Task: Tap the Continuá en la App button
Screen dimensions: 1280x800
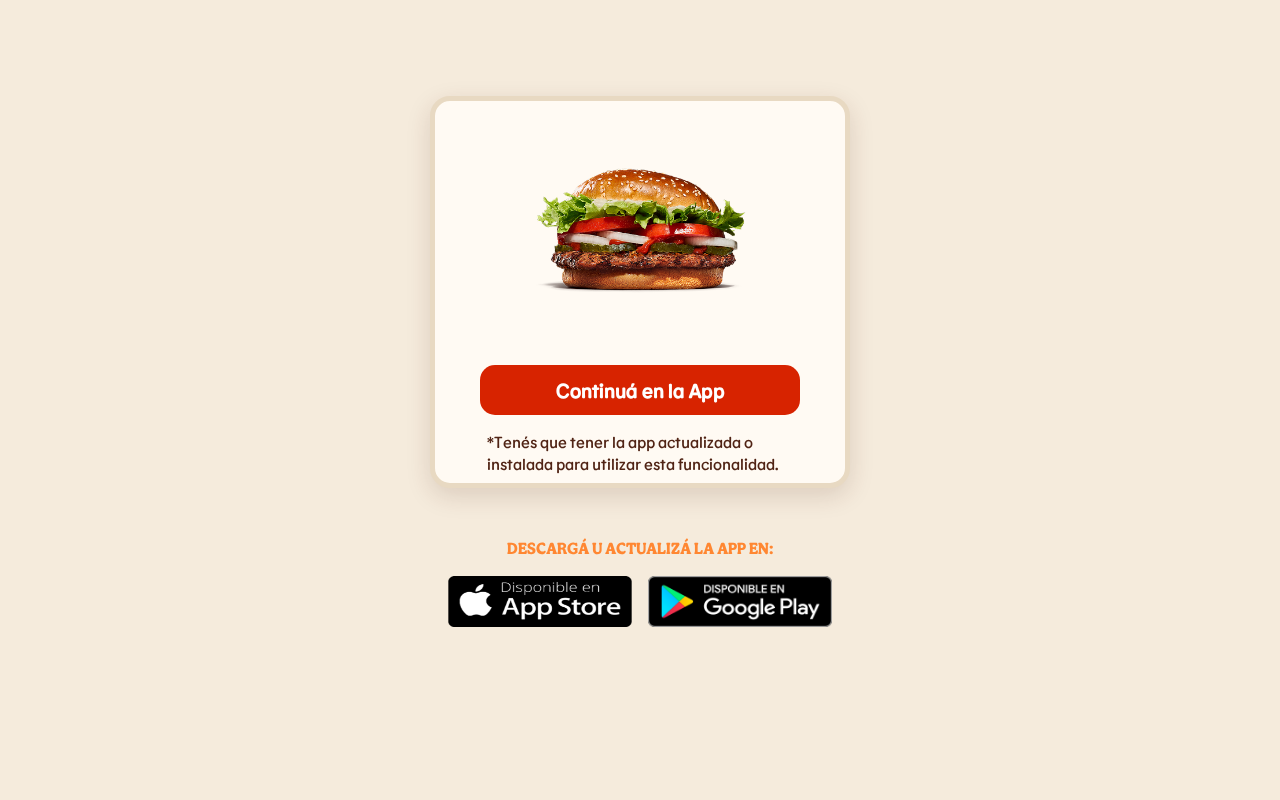Action: coord(640,390)
